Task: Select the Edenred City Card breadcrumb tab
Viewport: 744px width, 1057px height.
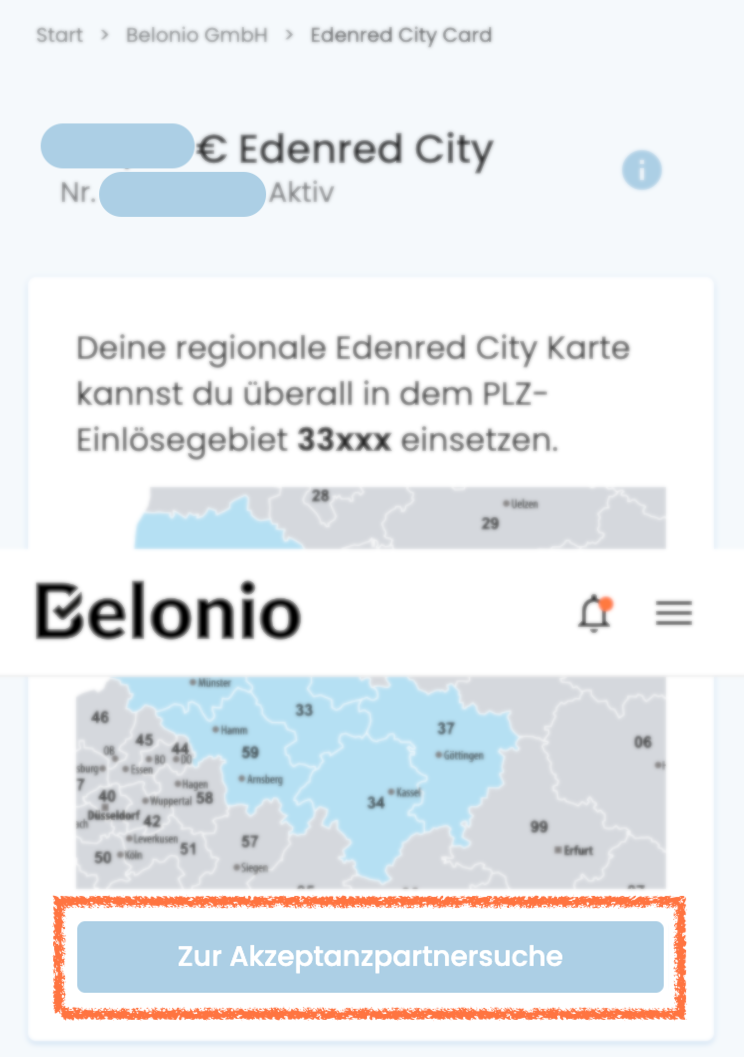Action: point(401,35)
